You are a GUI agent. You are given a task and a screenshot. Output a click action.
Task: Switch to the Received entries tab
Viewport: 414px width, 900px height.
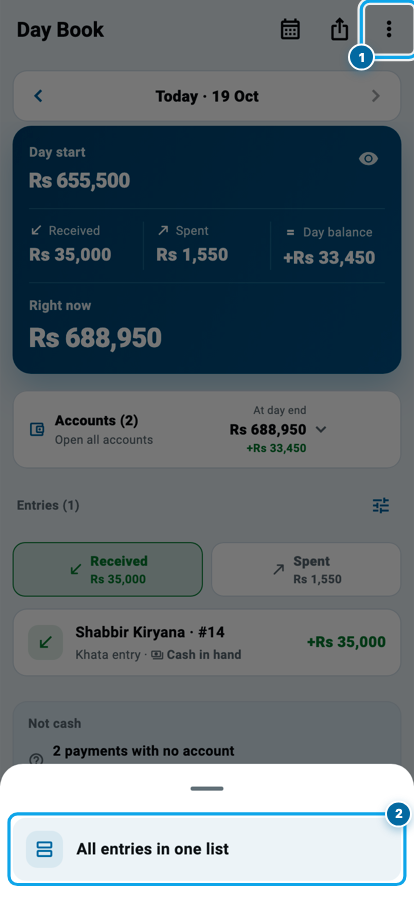pyautogui.click(x=108, y=569)
